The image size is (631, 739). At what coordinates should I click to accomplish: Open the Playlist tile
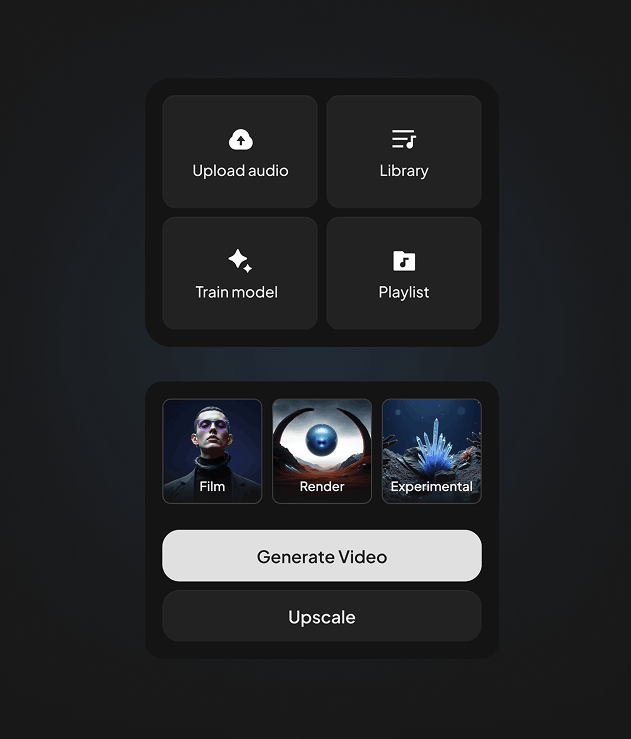click(404, 273)
